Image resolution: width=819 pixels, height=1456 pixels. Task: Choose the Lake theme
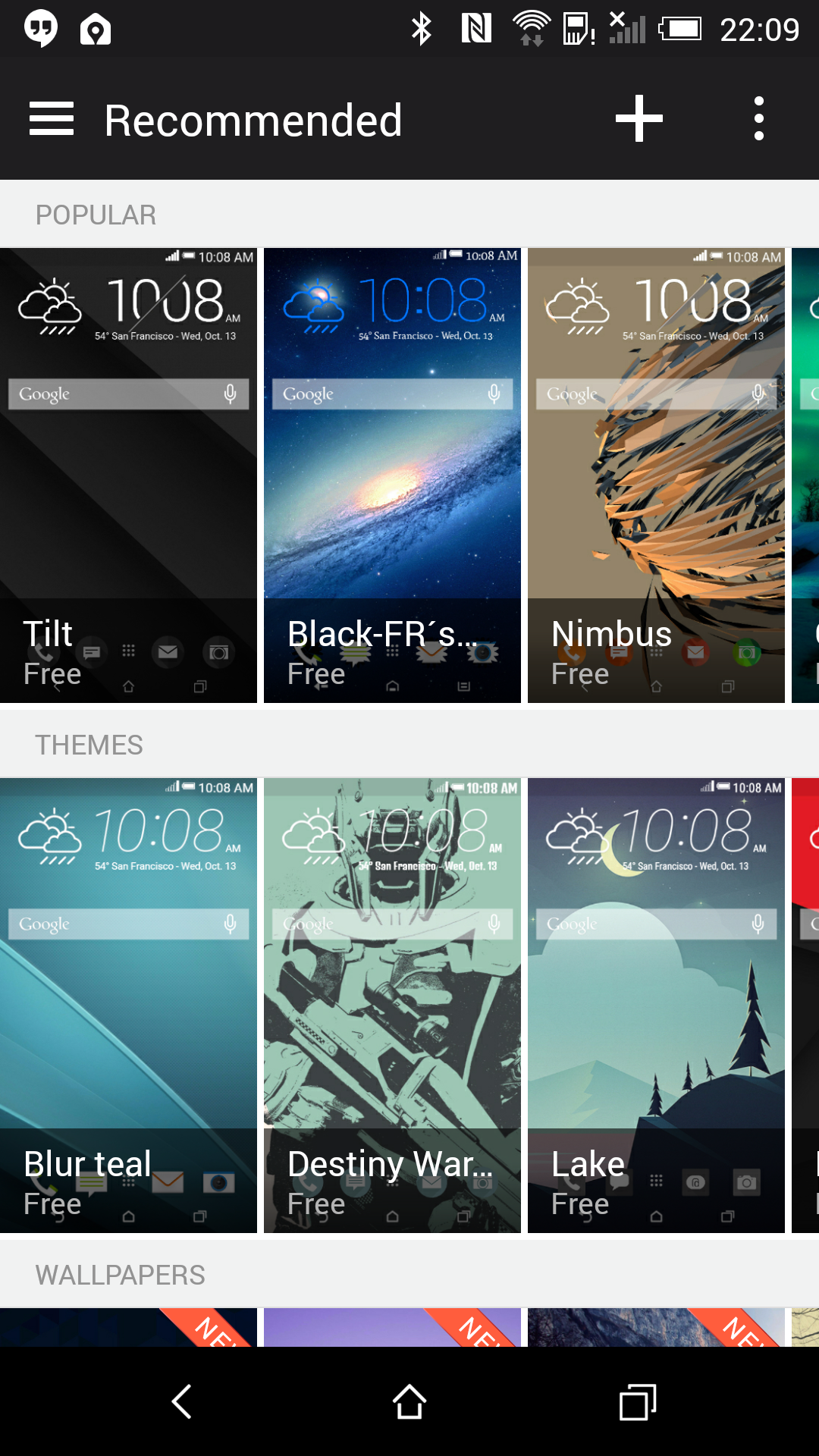tap(656, 1006)
